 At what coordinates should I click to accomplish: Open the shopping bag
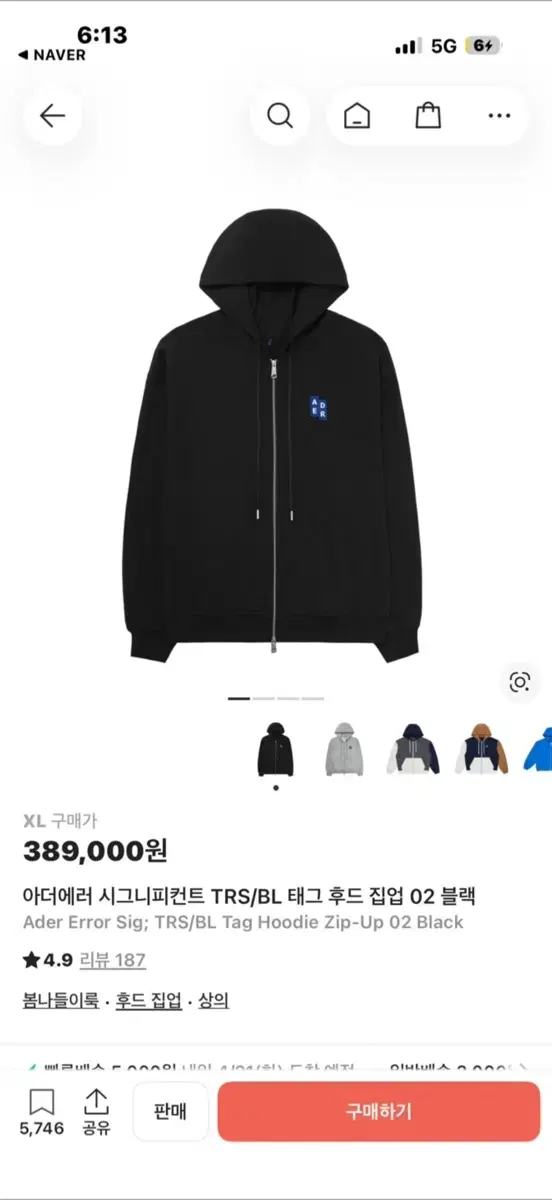click(x=428, y=116)
